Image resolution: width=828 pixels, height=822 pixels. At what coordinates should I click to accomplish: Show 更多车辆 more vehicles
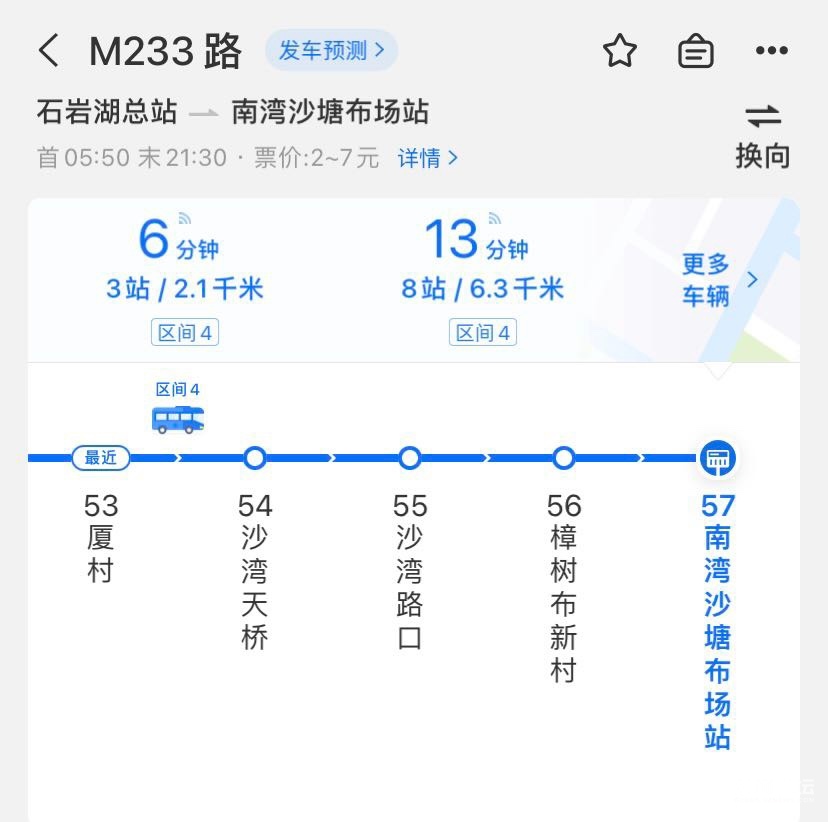pos(718,280)
